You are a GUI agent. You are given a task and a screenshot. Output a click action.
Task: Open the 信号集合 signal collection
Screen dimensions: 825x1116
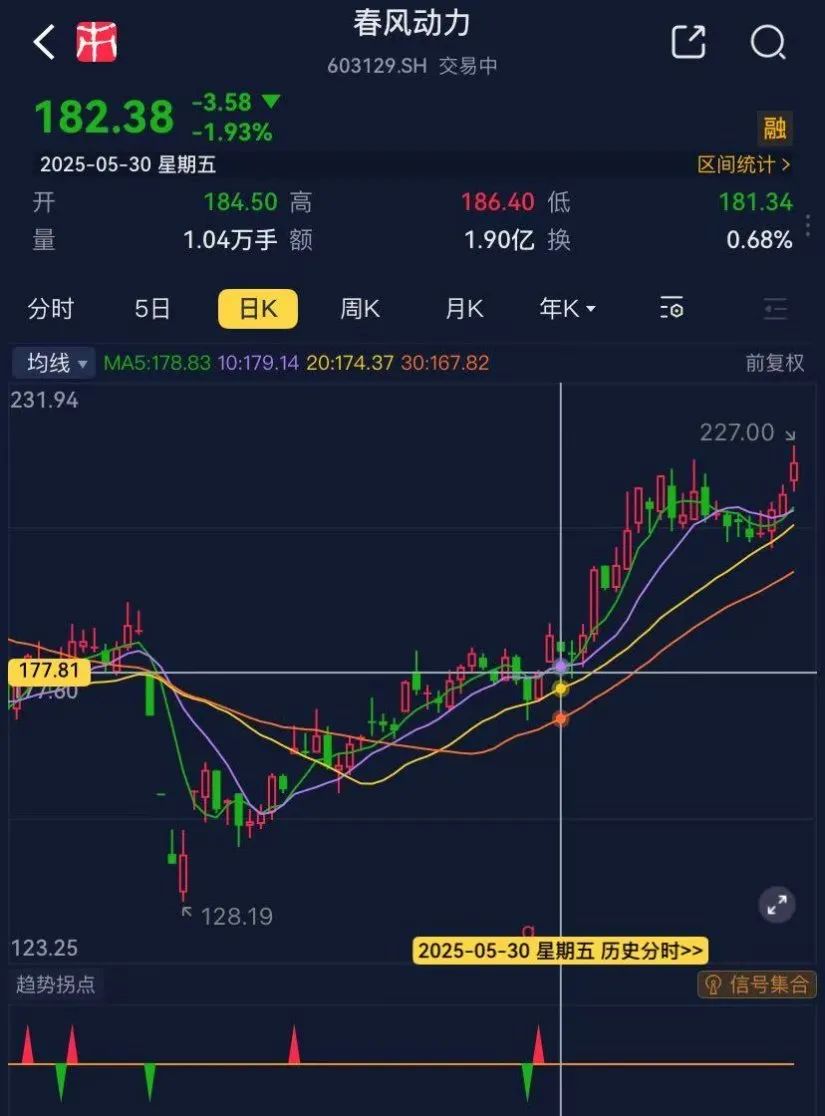tap(757, 985)
